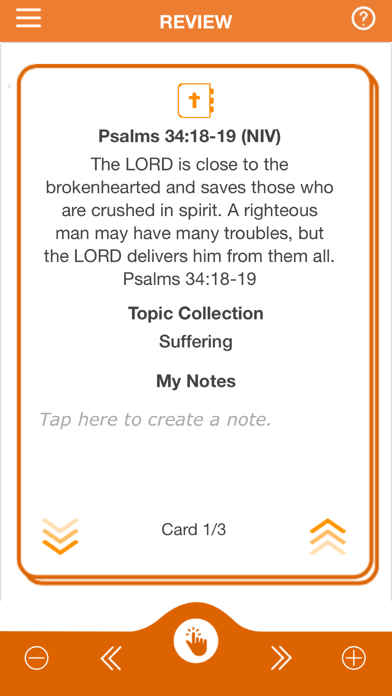Go to the next card
Image resolution: width=392 pixels, height=696 pixels.
281,657
